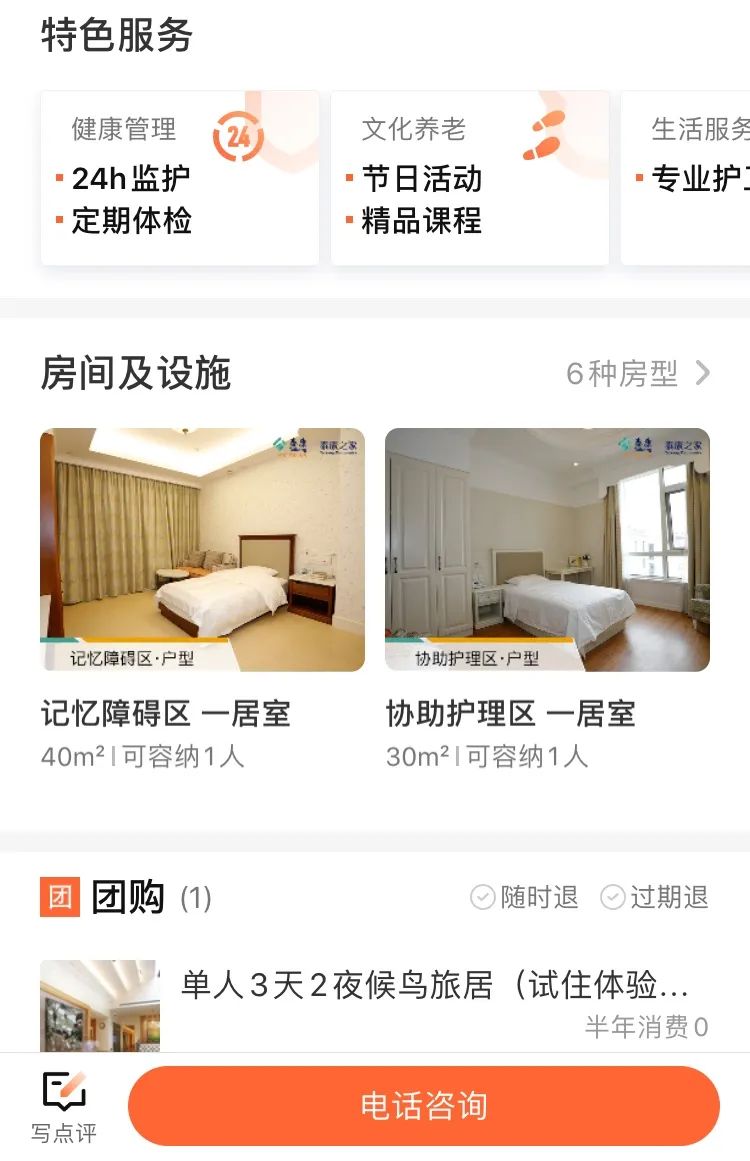Image resolution: width=750 pixels, height=1161 pixels.
Task: Click the orange 团 group-buy icon
Action: tap(61, 898)
